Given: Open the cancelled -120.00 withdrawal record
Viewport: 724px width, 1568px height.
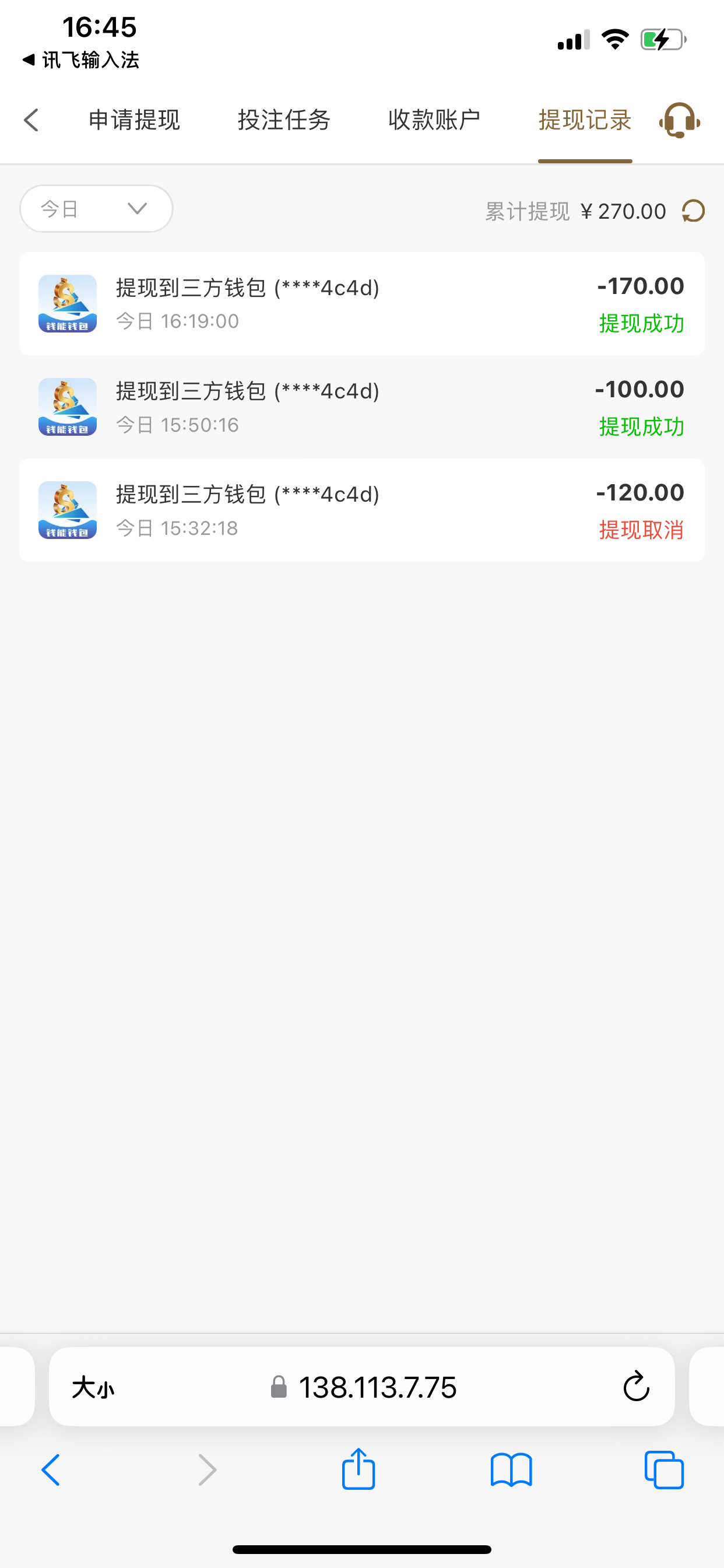Looking at the screenshot, I should click(361, 510).
